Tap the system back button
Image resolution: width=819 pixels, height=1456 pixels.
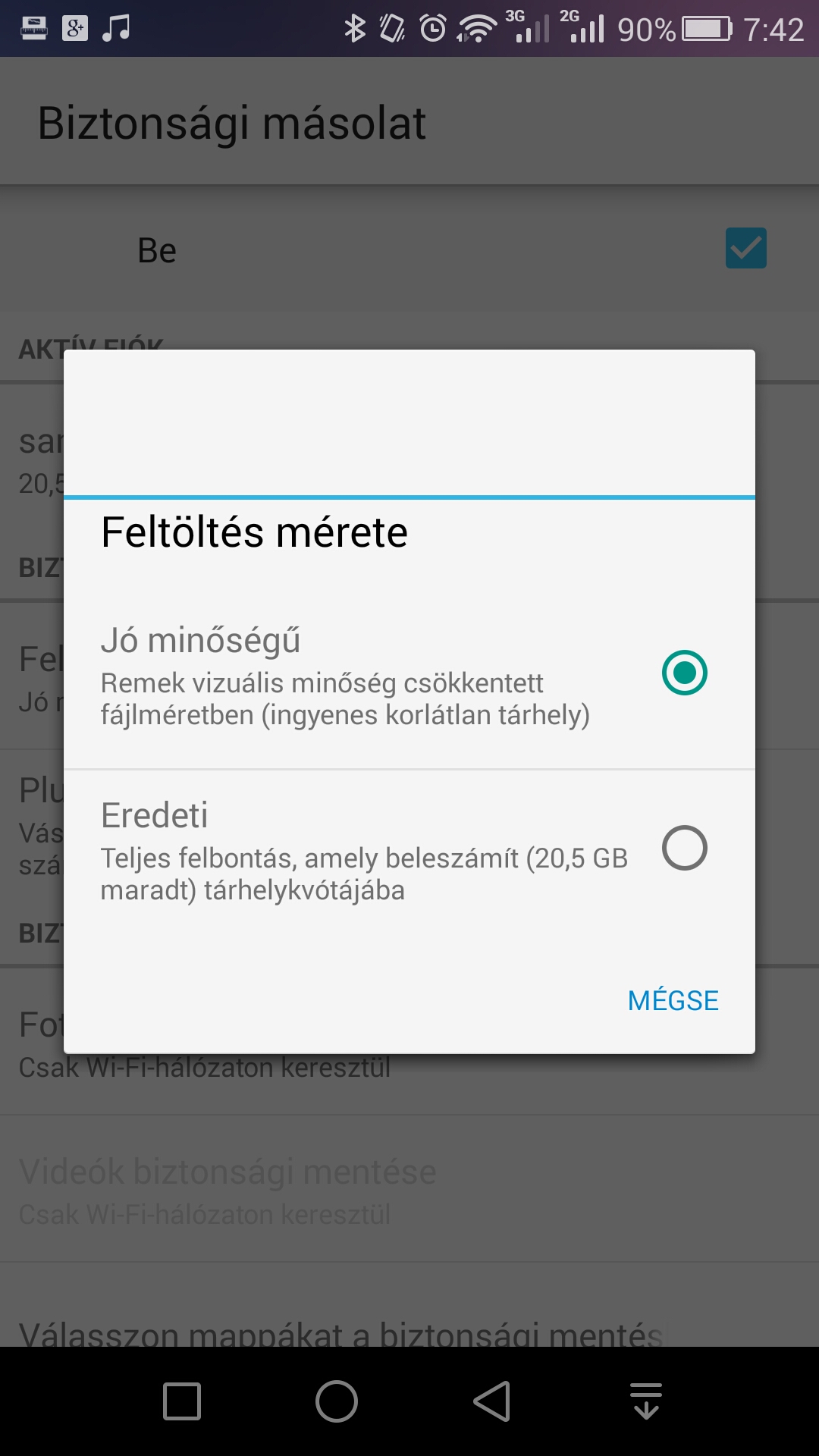click(491, 1401)
